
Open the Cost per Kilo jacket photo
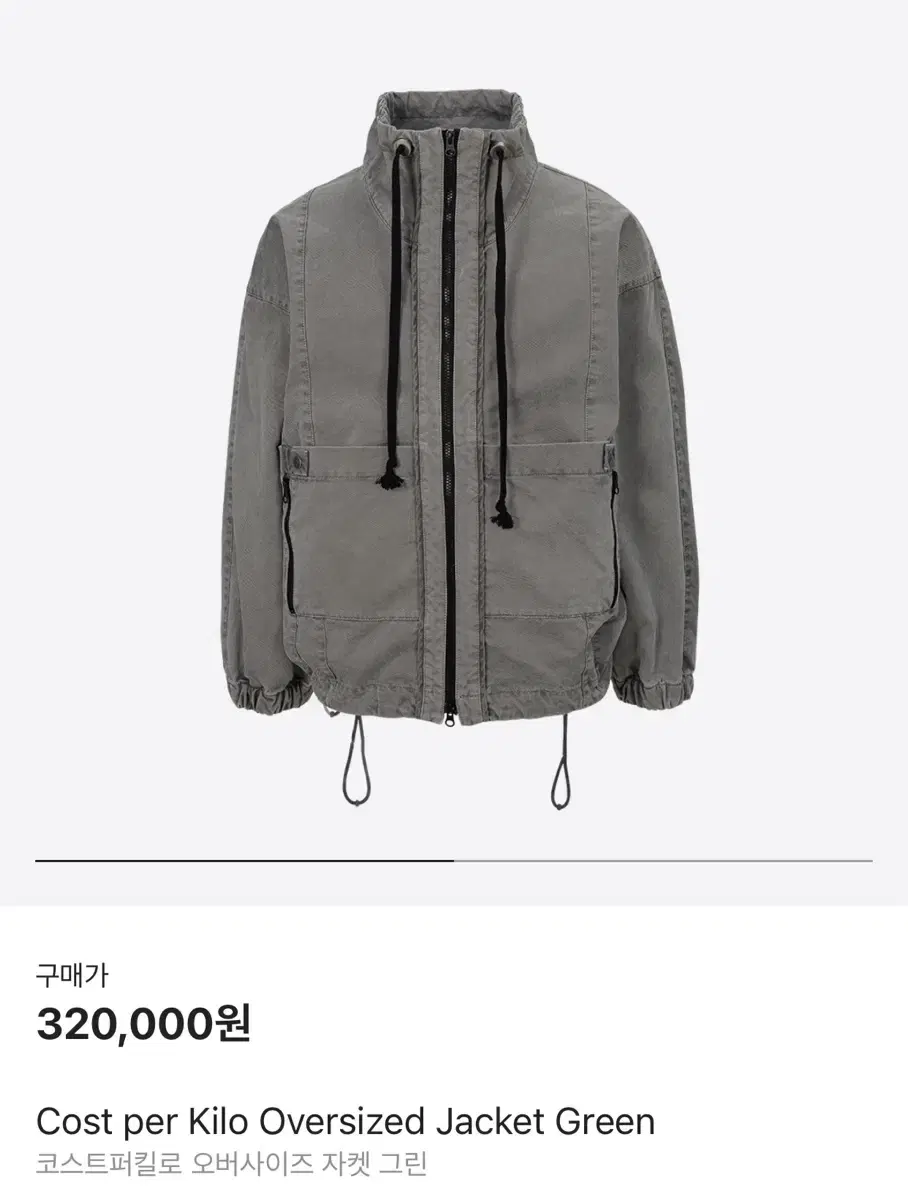454,450
